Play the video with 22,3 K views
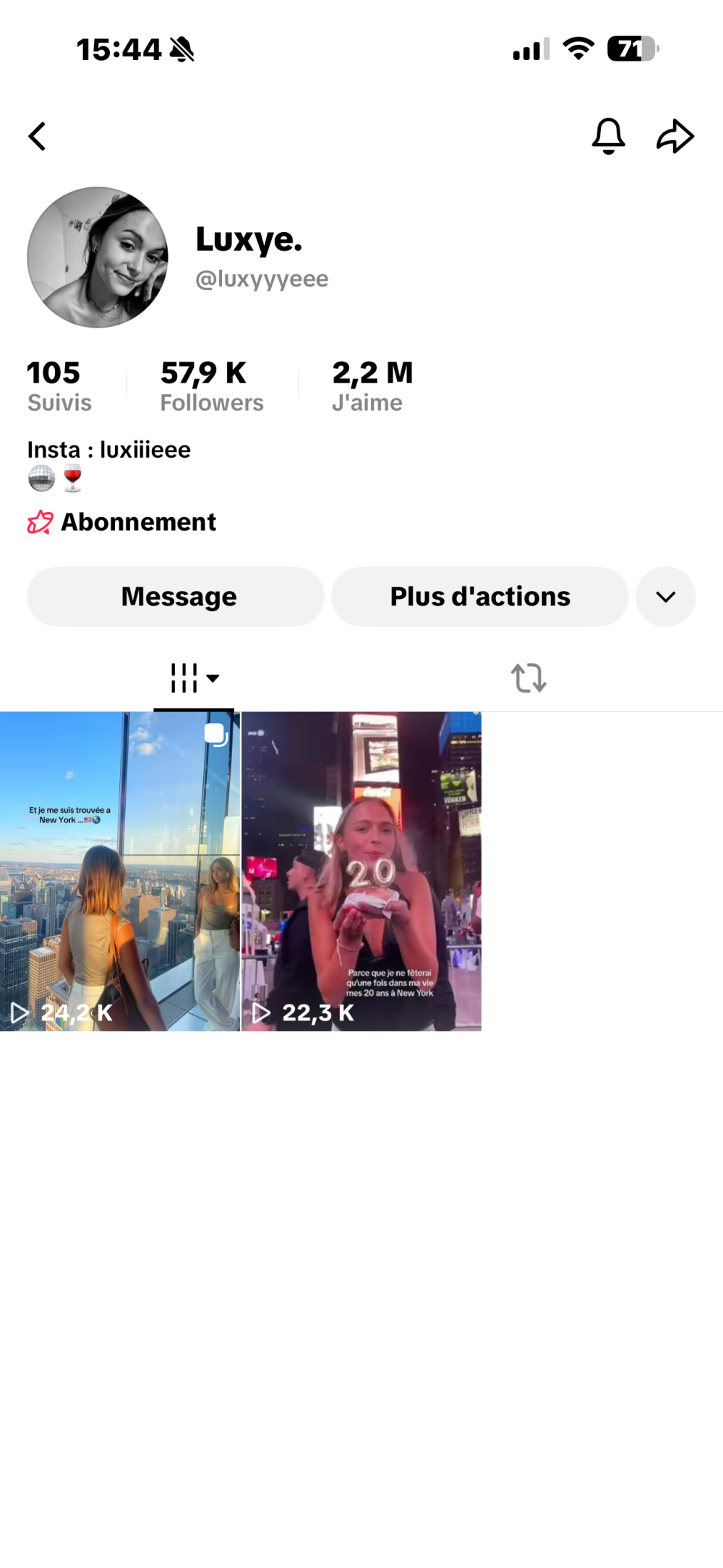723x1568 pixels. [361, 871]
